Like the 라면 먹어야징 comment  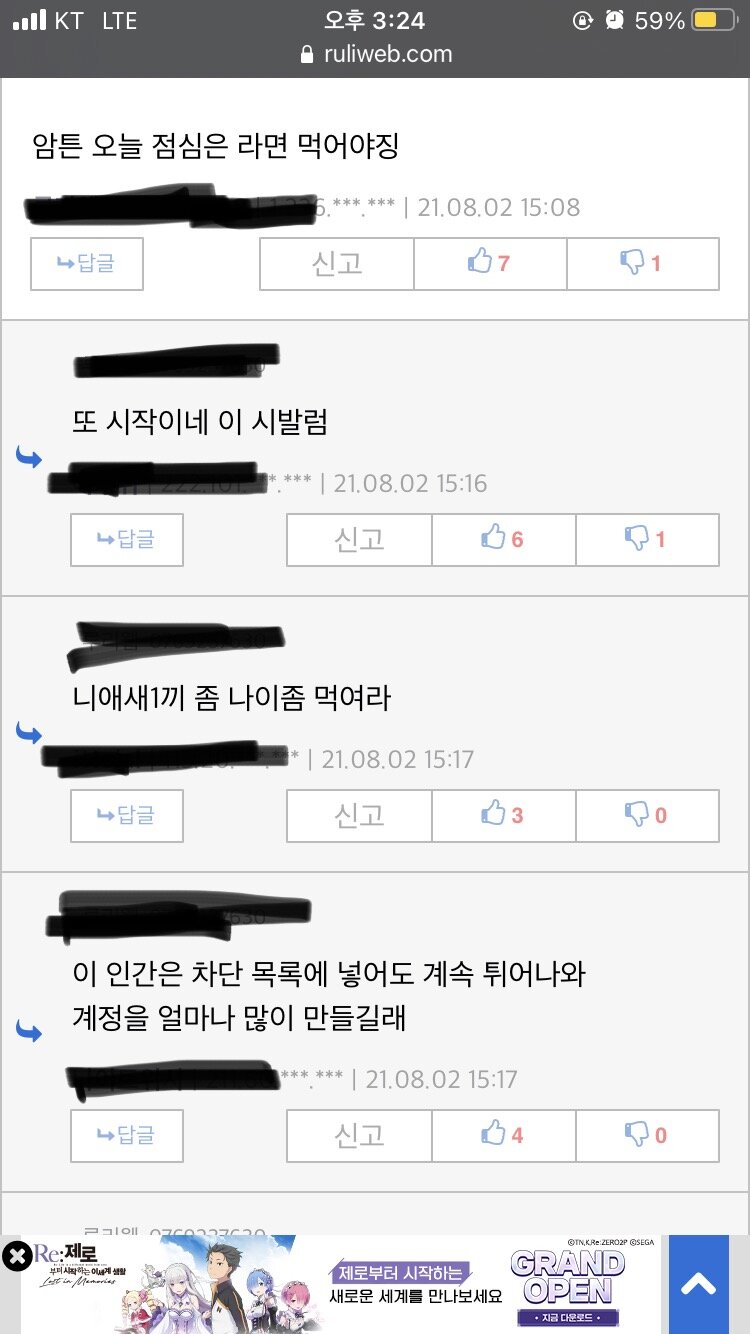pyautogui.click(x=489, y=264)
